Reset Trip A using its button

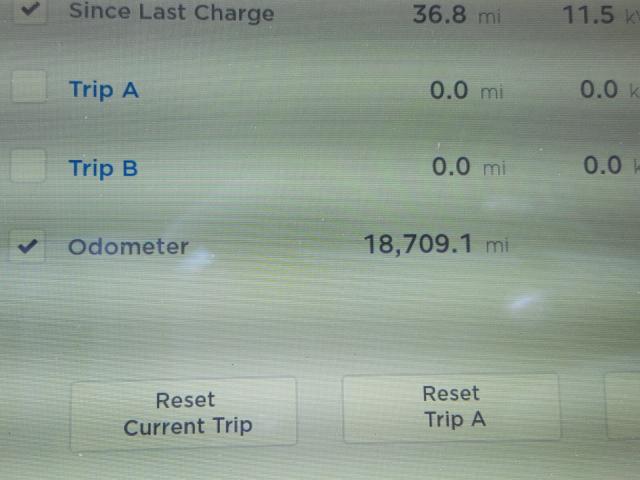coord(452,407)
